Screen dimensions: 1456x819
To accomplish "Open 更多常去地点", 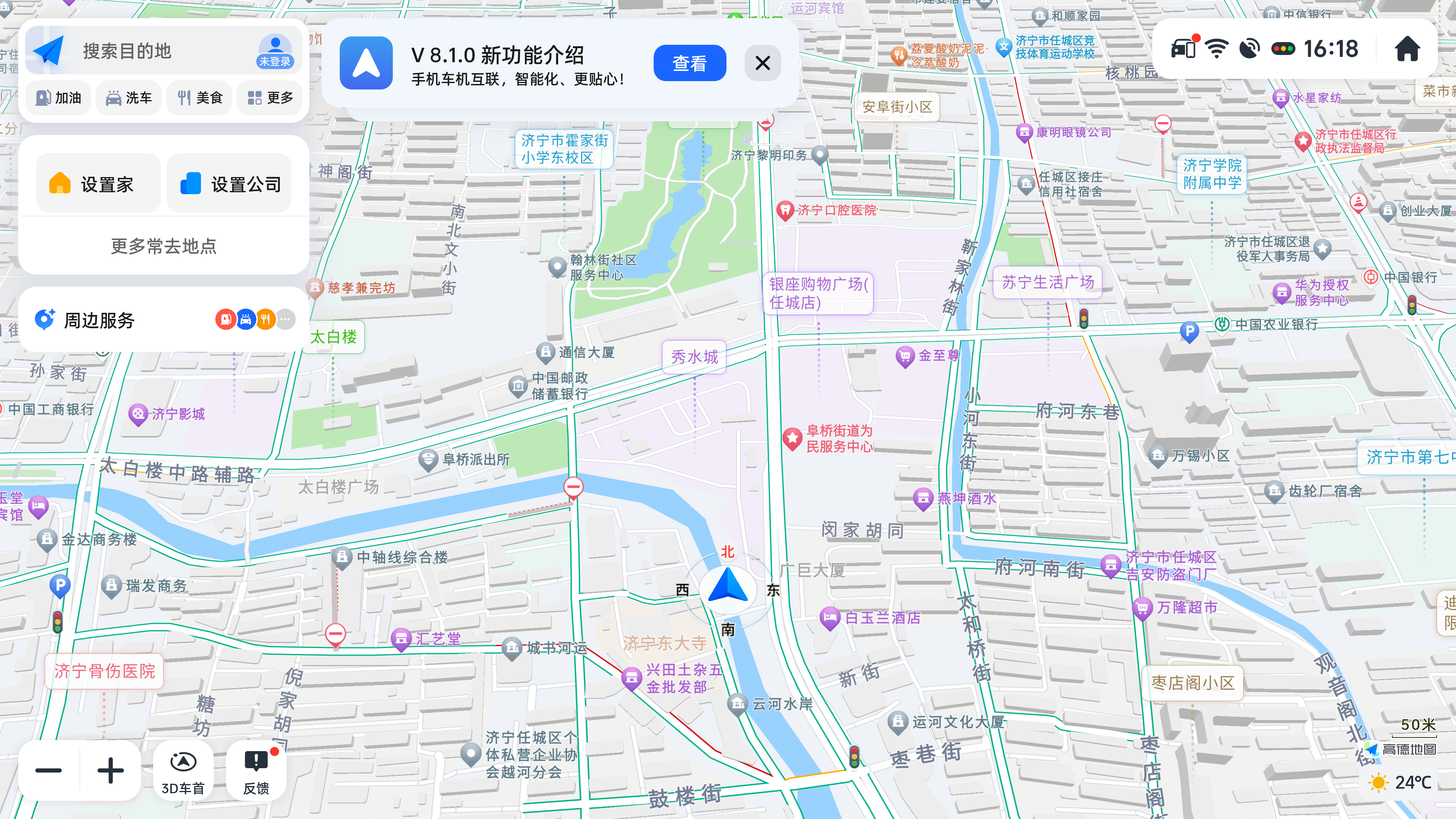I will click(x=163, y=246).
